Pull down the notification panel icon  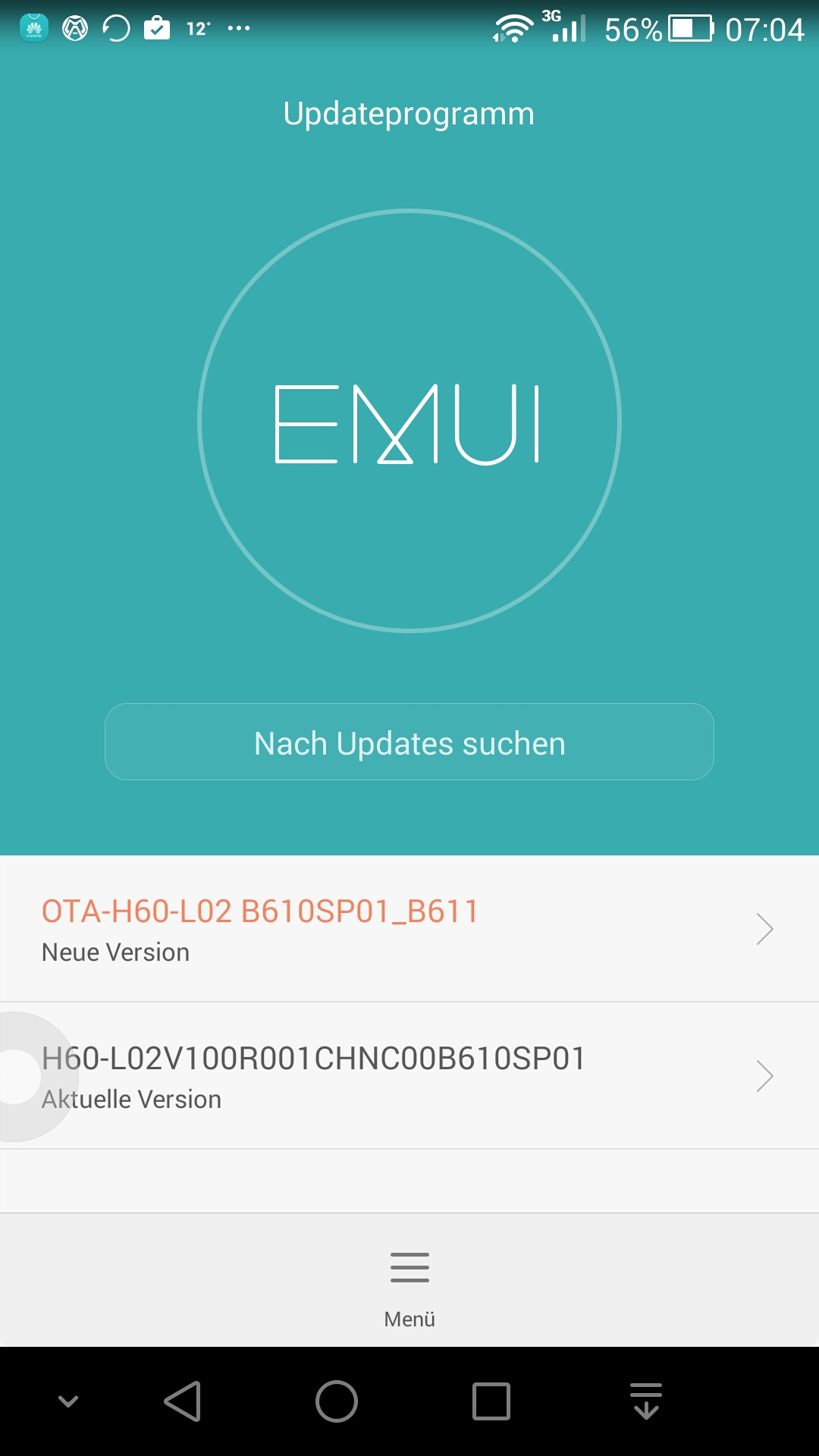(x=646, y=1401)
